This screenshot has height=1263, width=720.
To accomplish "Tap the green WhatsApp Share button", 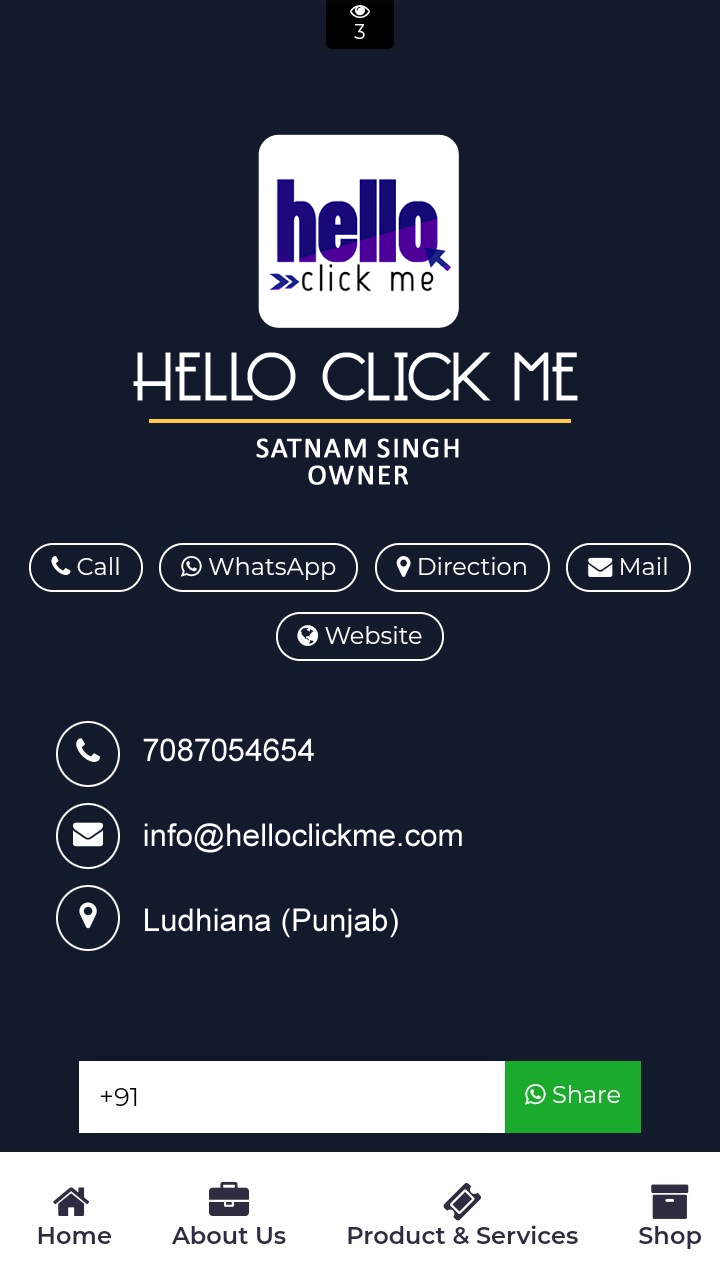I will point(573,1096).
